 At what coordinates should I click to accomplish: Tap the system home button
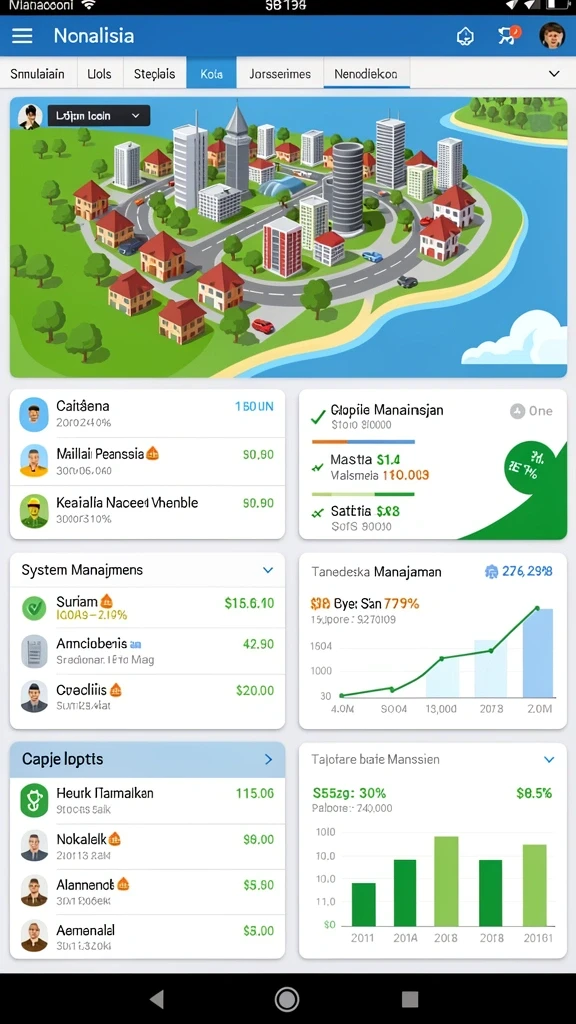pyautogui.click(x=287, y=999)
